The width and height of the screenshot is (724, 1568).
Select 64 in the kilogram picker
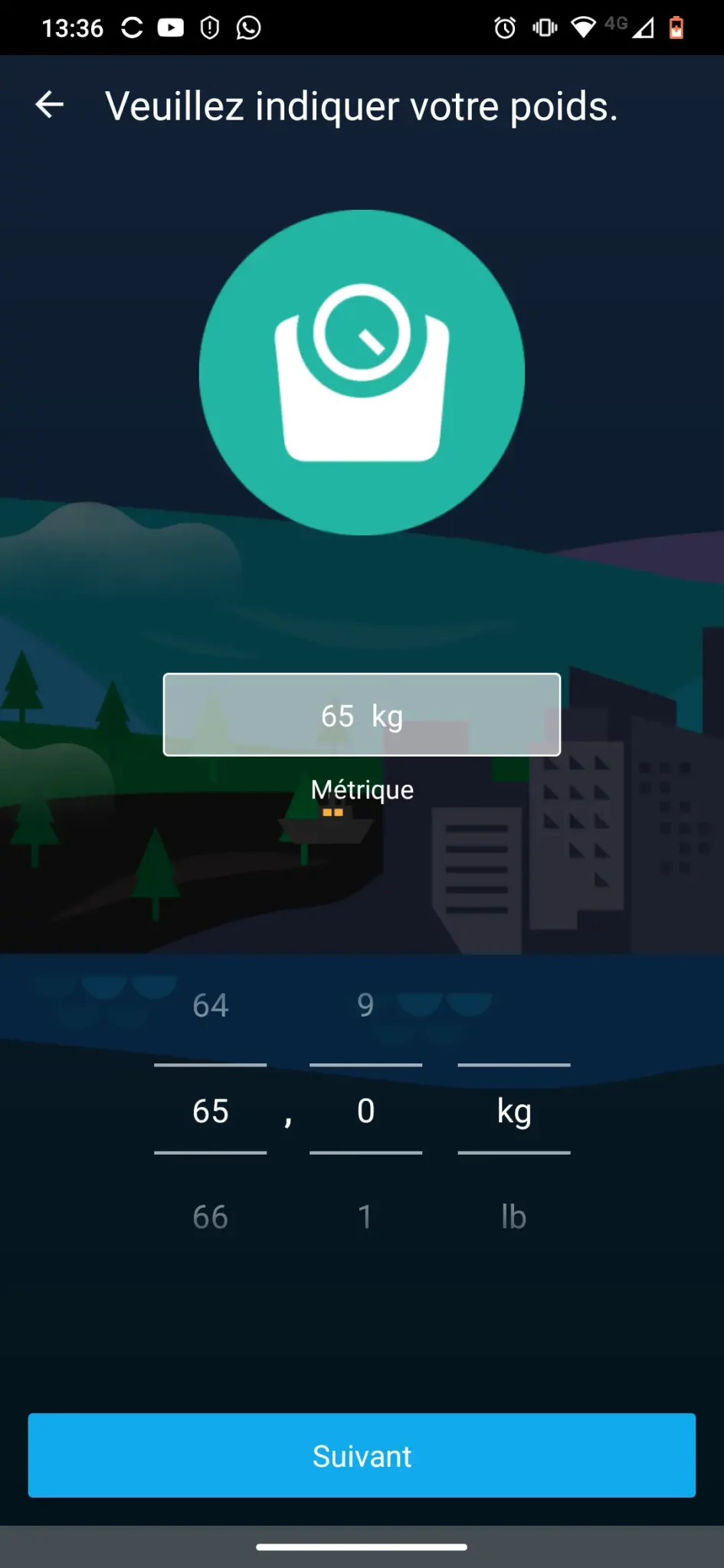coord(210,1005)
